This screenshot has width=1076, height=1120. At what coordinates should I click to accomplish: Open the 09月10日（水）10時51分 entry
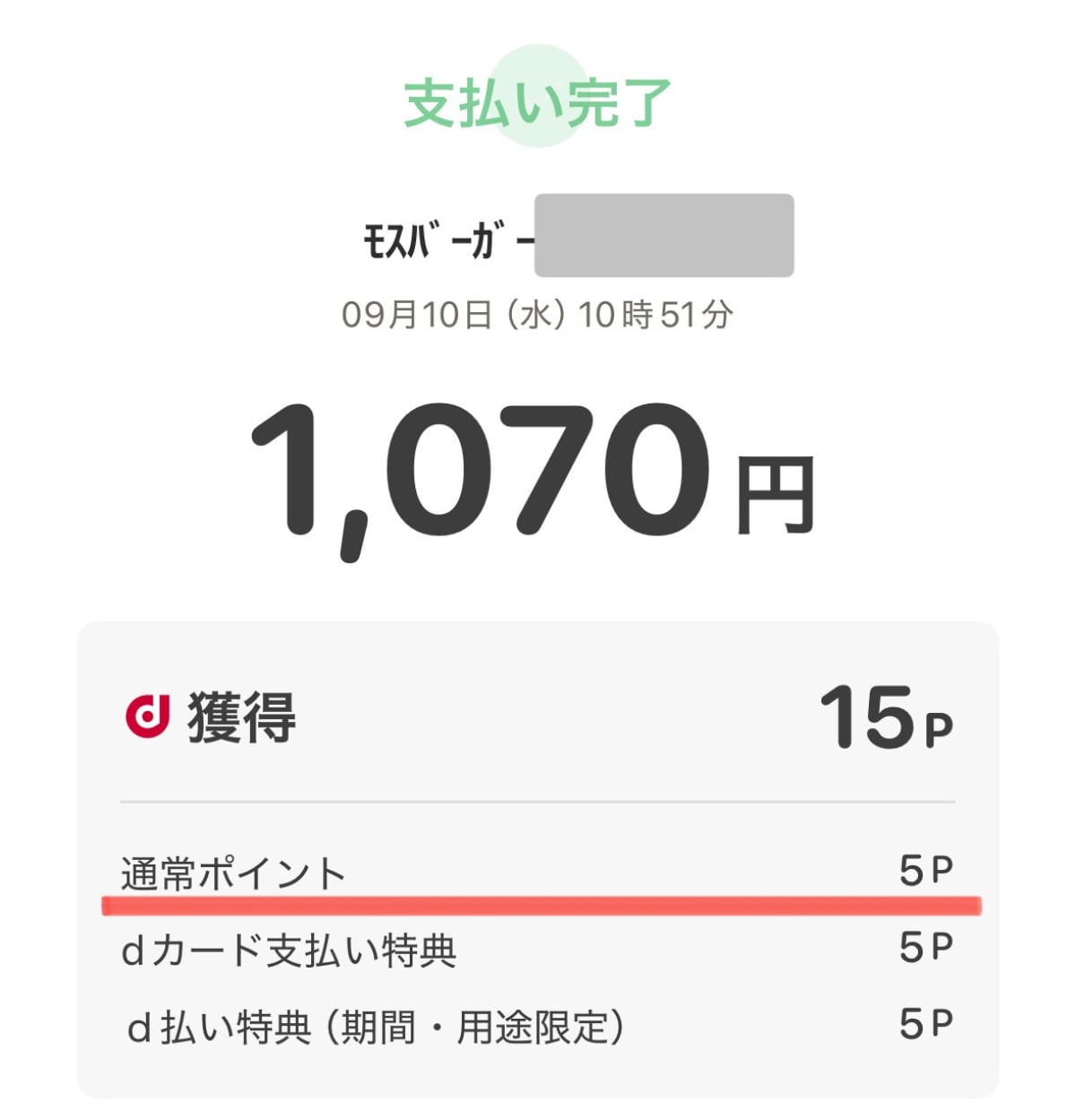(x=538, y=314)
